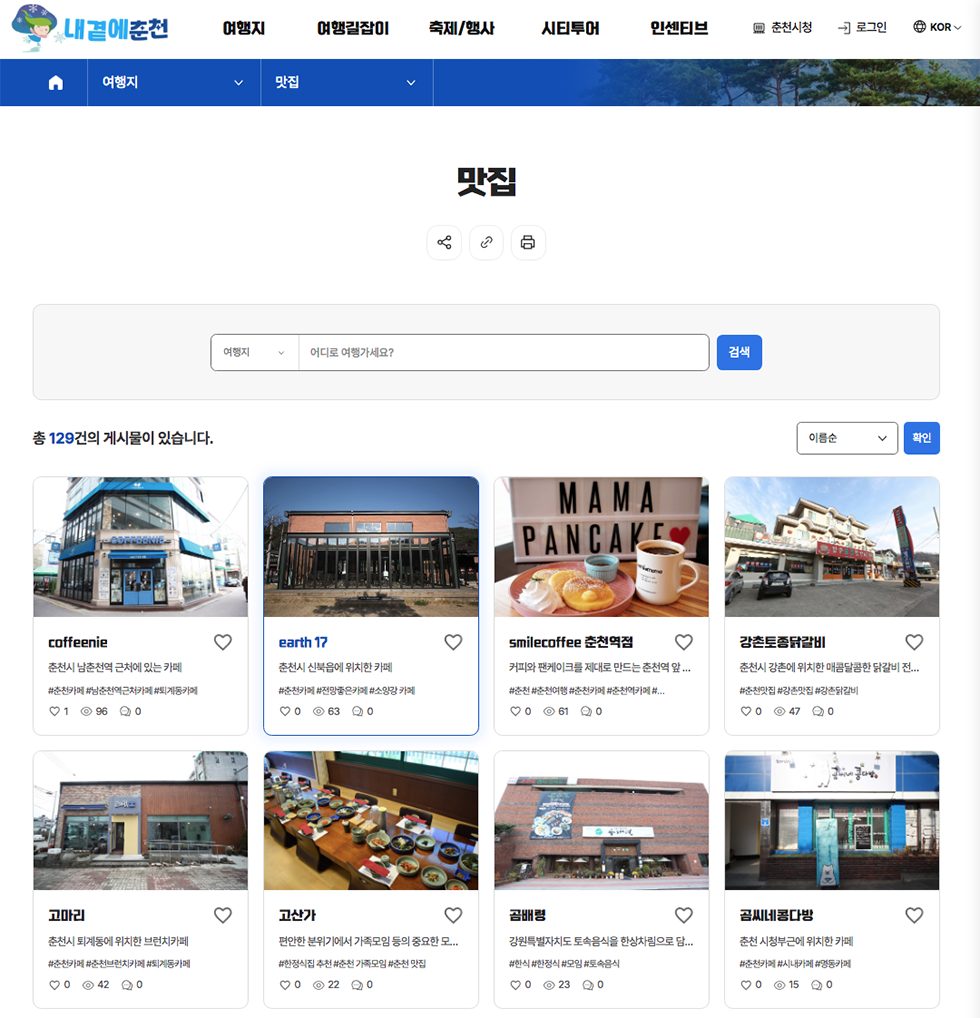
Task: Copy the page link with the link icon
Action: click(486, 242)
